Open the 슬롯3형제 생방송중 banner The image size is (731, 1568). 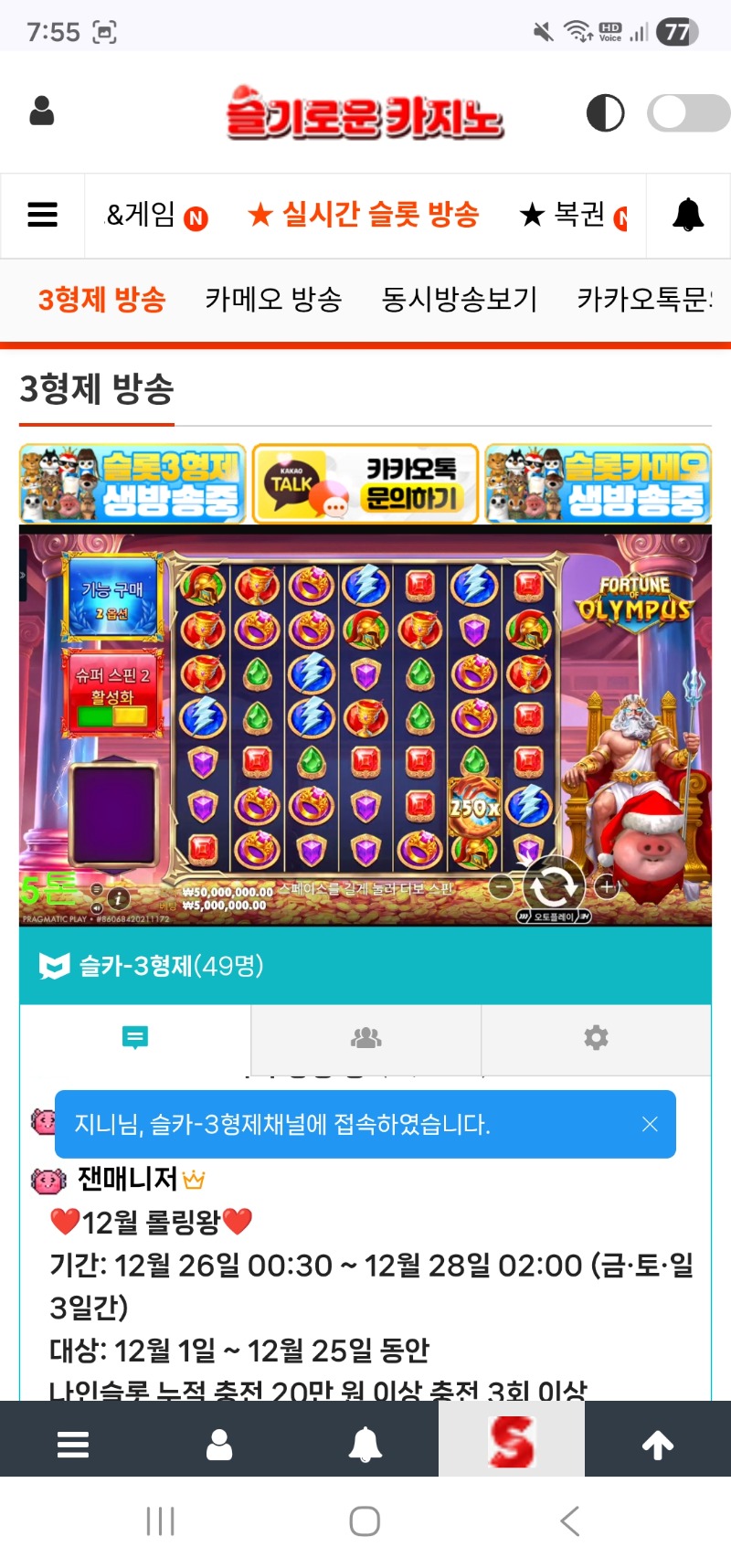click(x=133, y=484)
